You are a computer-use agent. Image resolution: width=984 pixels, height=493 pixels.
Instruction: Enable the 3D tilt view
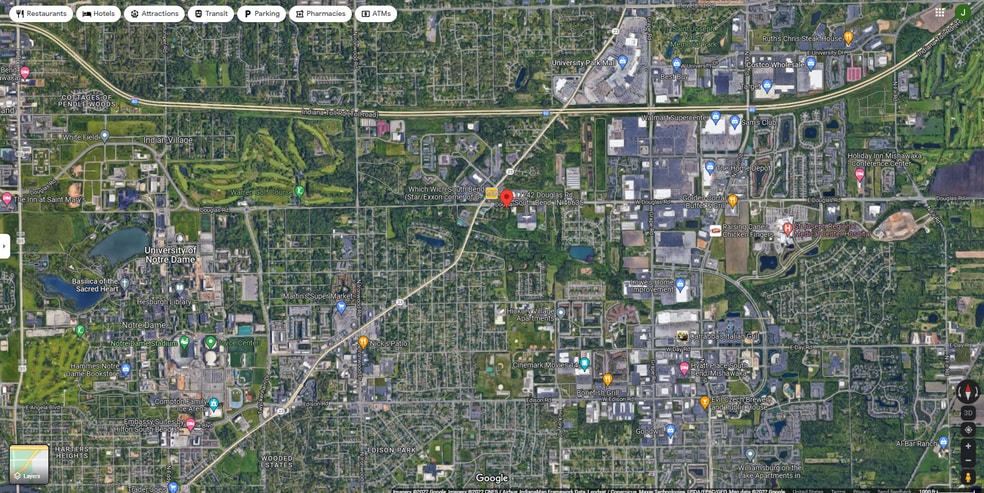click(x=968, y=413)
